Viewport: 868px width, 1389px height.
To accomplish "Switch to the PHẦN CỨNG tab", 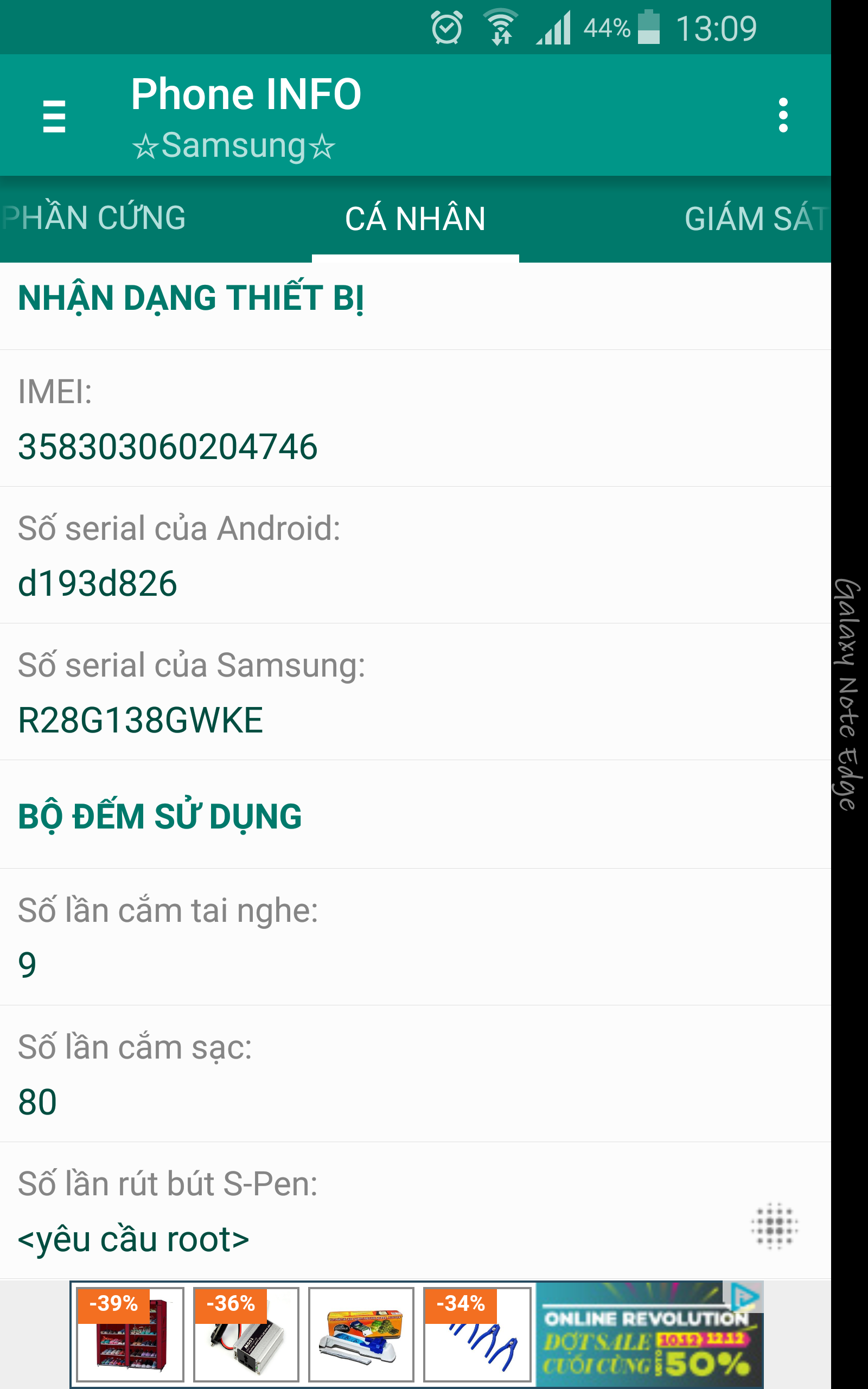I will click(95, 218).
